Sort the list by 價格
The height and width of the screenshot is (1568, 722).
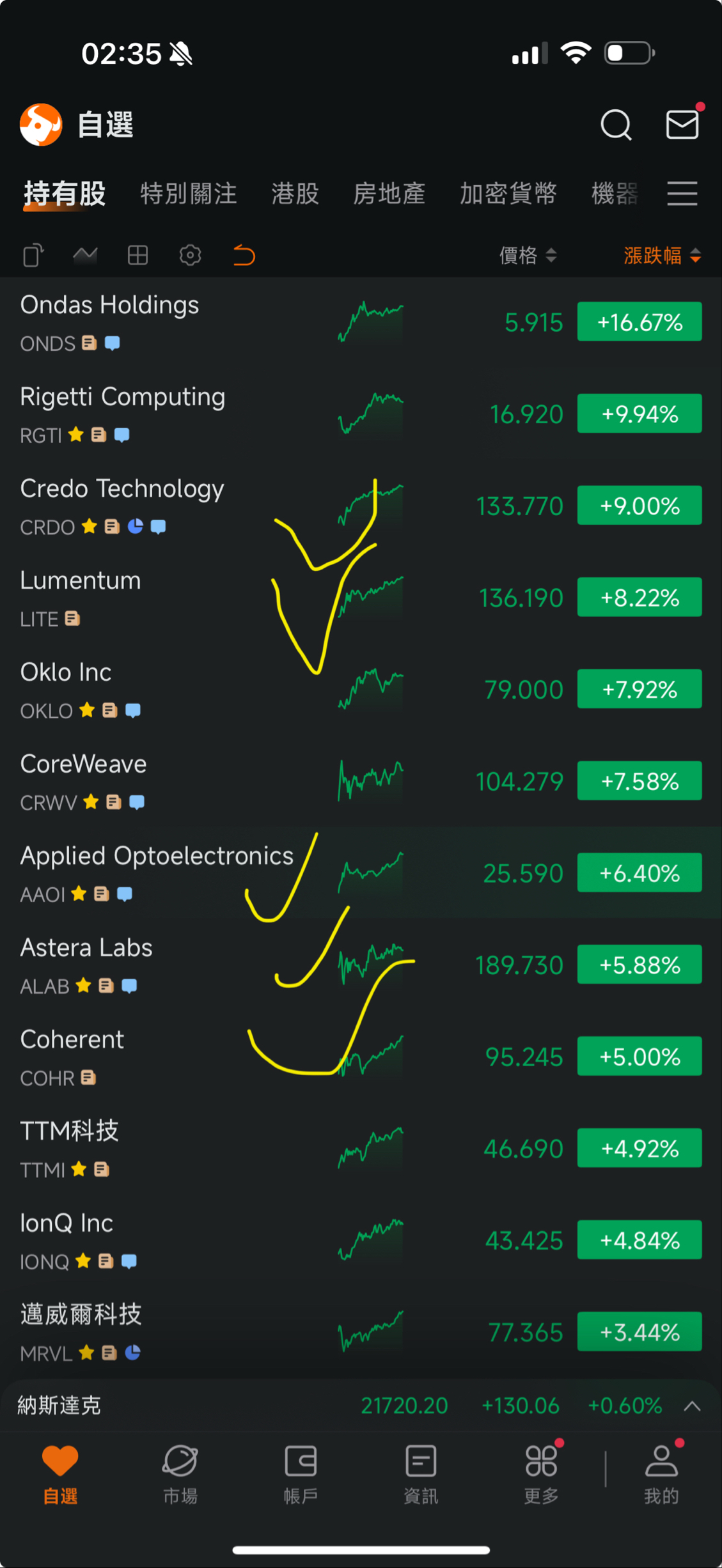pyautogui.click(x=527, y=256)
